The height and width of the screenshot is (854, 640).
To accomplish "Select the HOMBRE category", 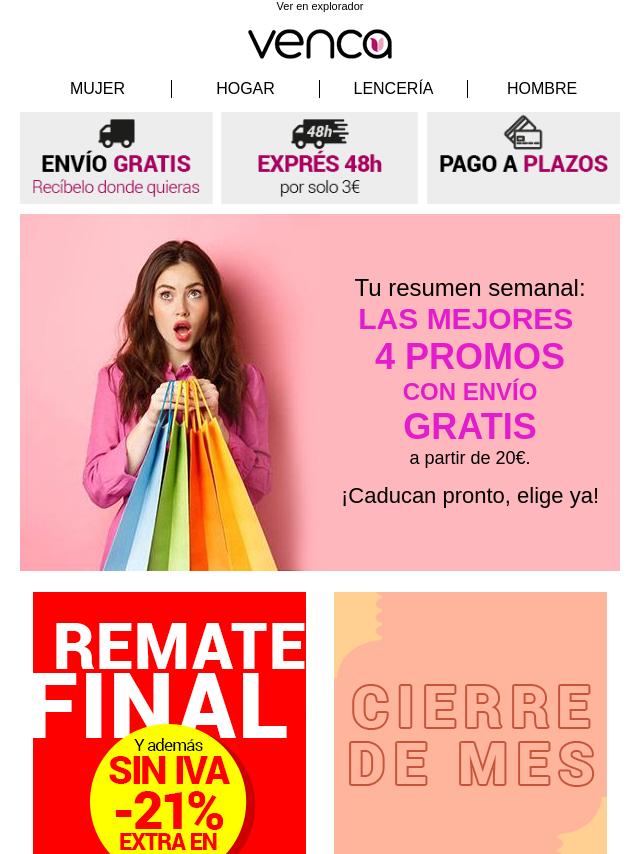I will [541, 89].
